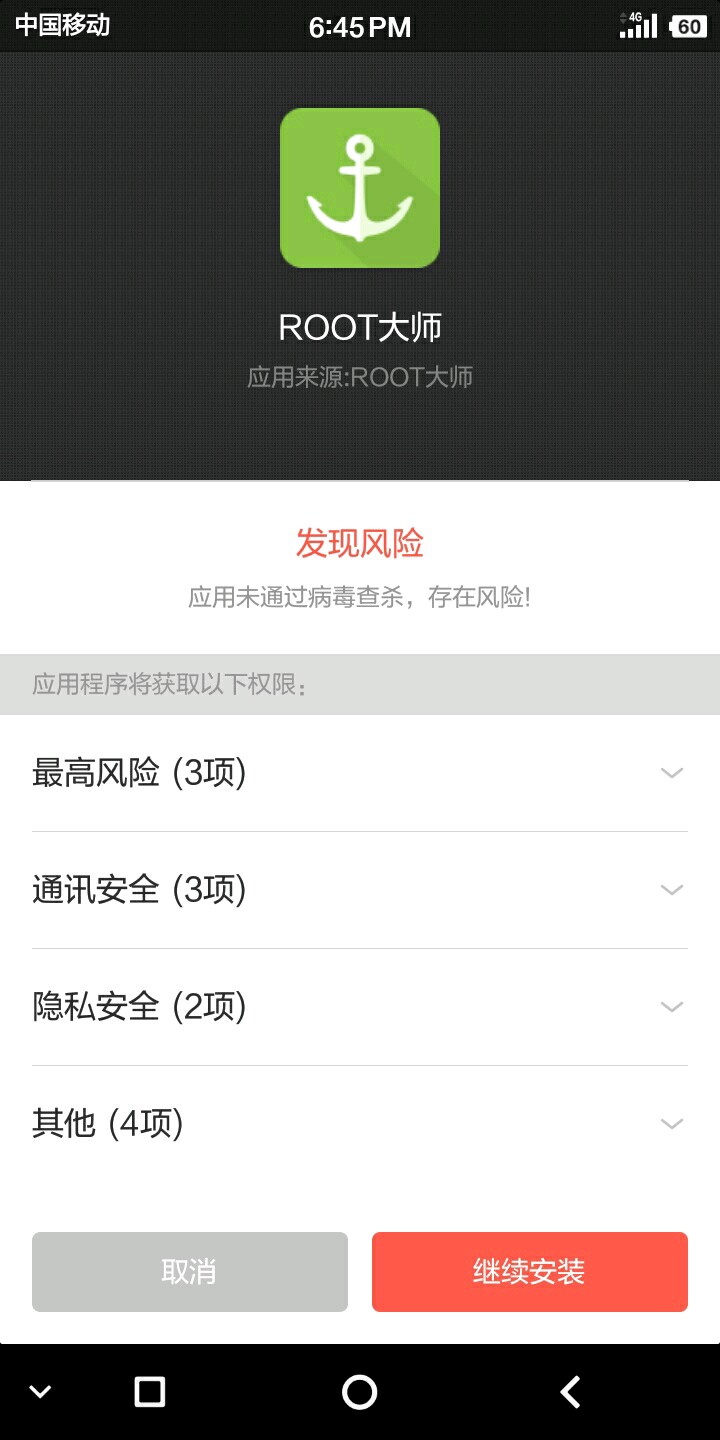Go to the home screen
Image resolution: width=720 pixels, height=1440 pixels.
pyautogui.click(x=360, y=1392)
